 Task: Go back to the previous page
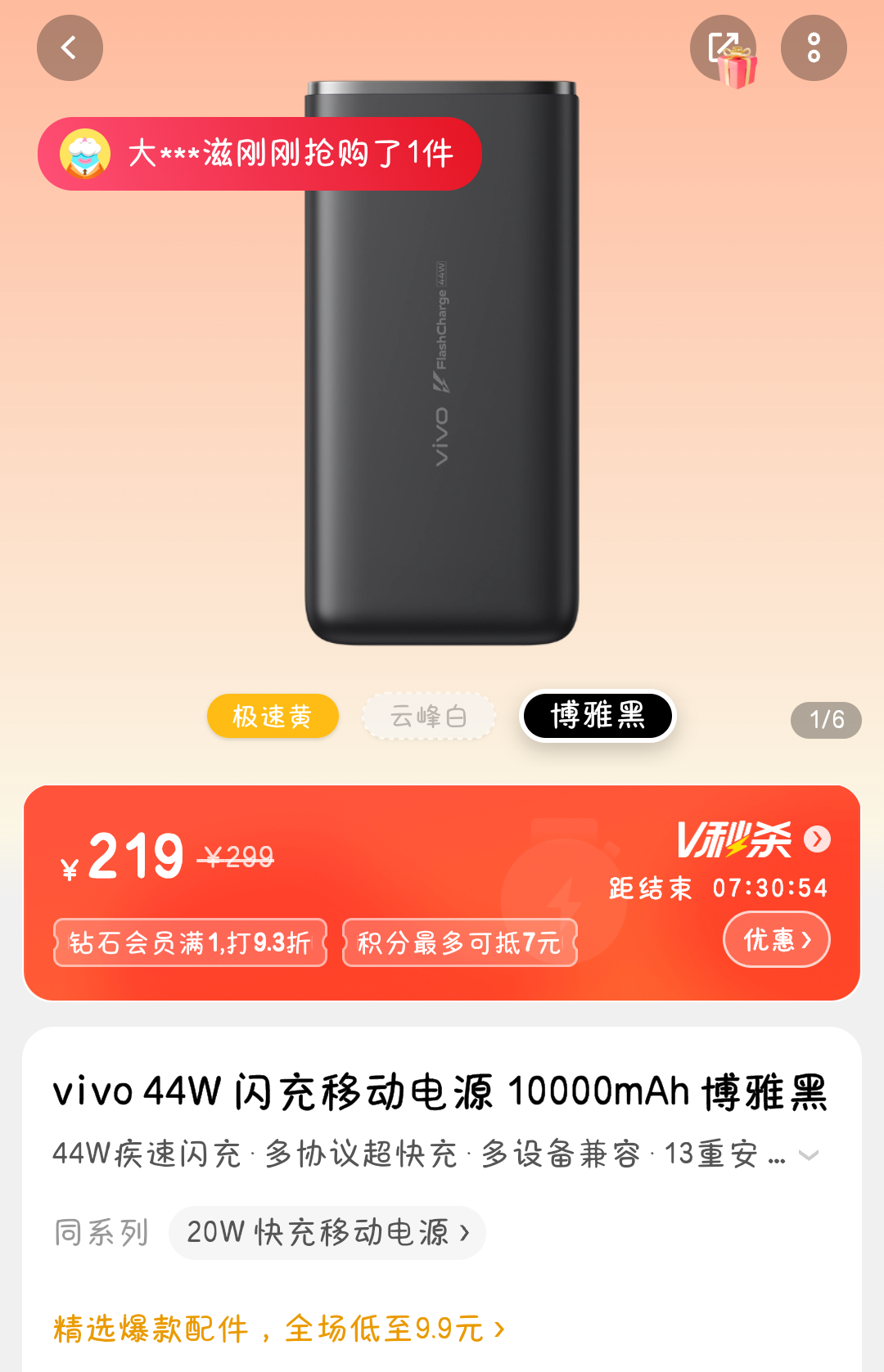click(x=70, y=48)
